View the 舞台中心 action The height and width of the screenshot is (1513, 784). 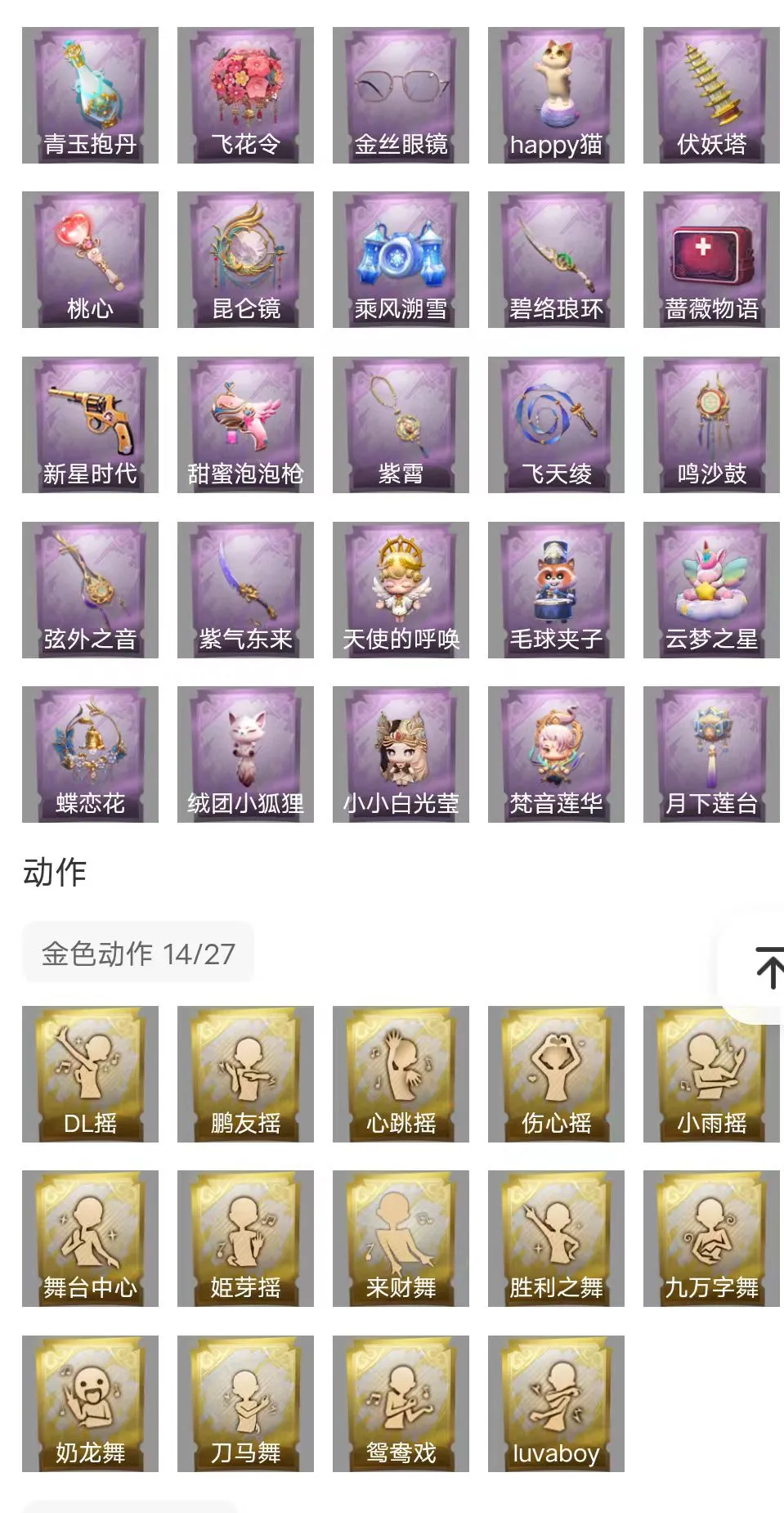[90, 1238]
